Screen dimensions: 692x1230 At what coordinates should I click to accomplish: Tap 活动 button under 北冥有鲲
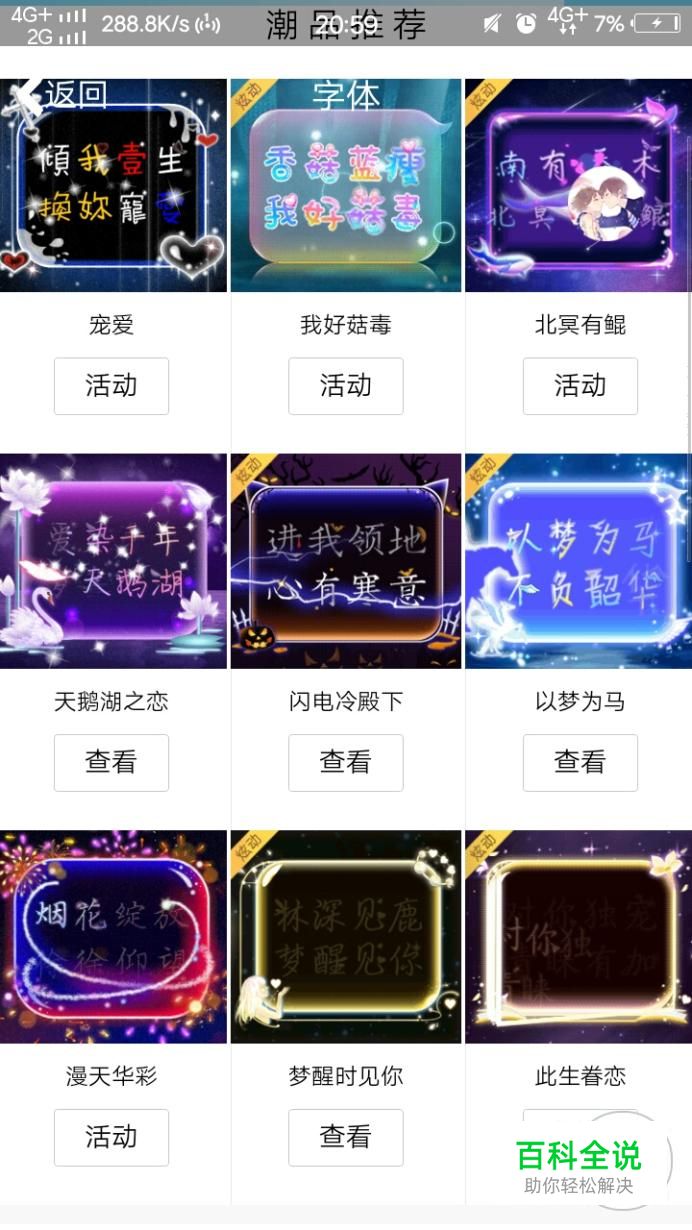[580, 386]
